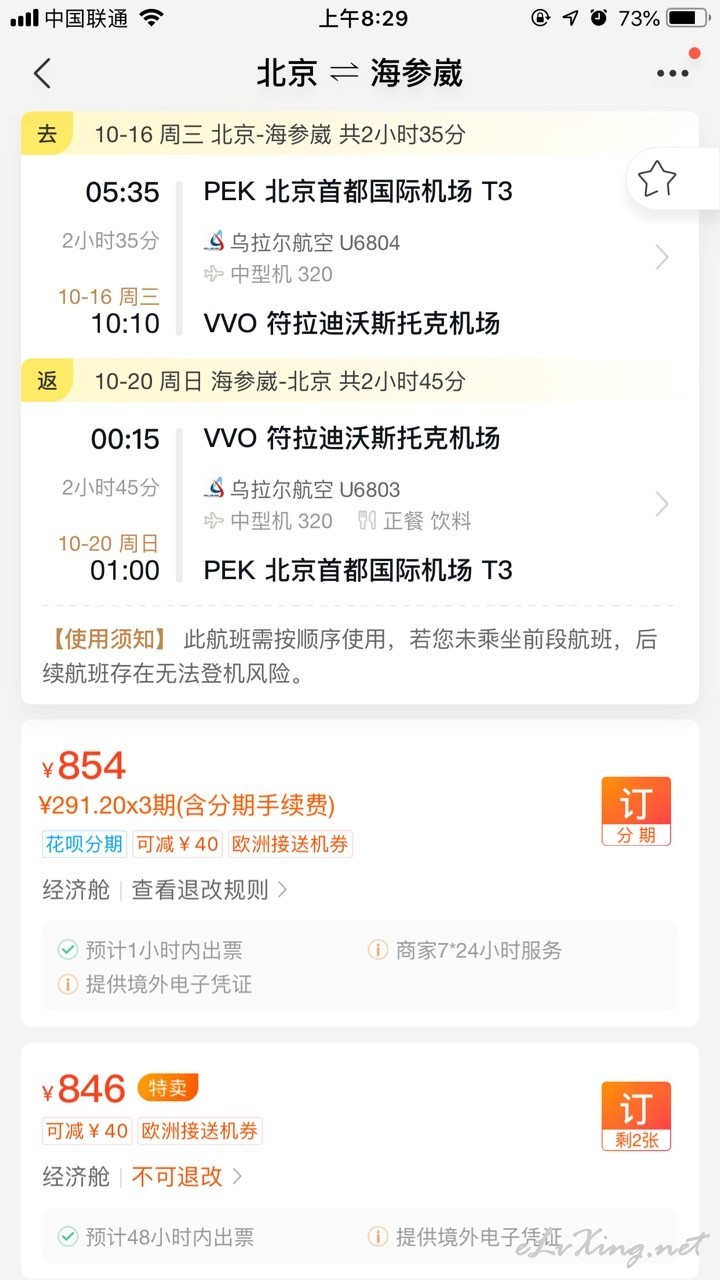View refund and change rules 查看退改规则

[209, 890]
